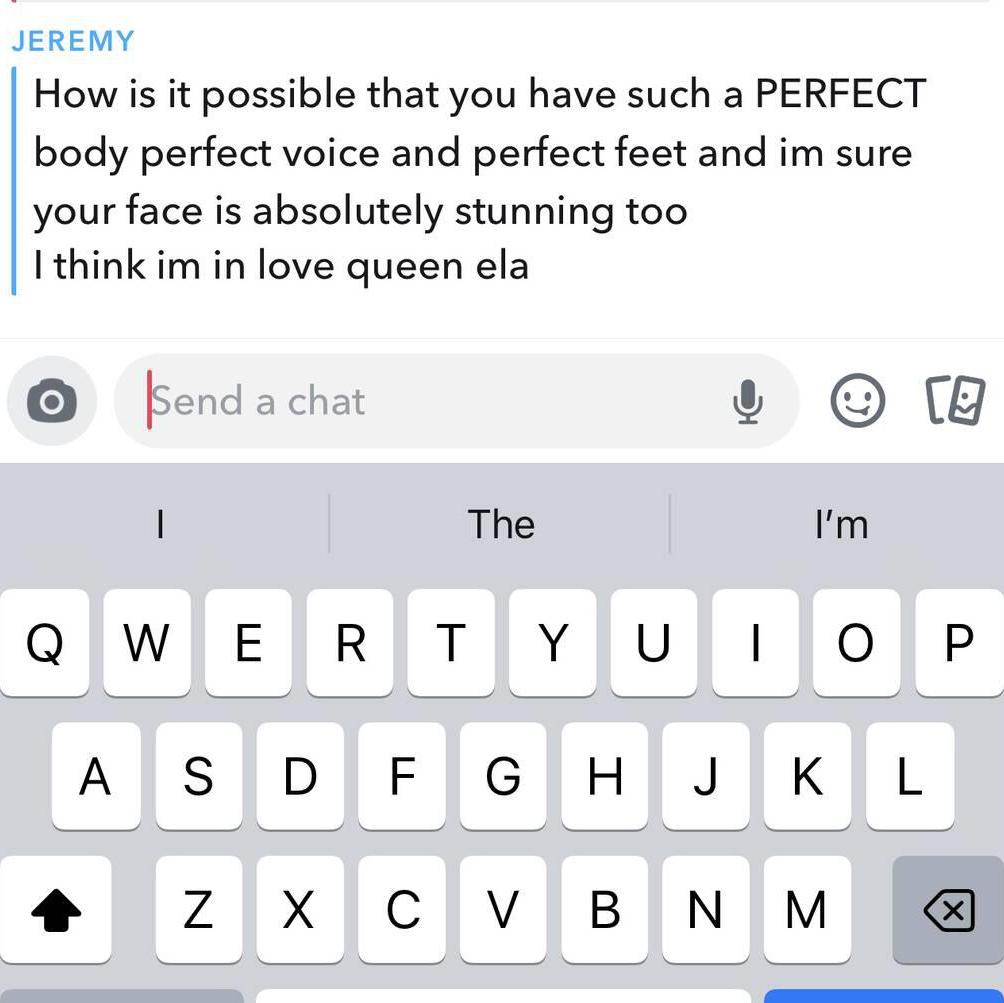The height and width of the screenshot is (1003, 1004).
Task: Open the emoji sticker picker
Action: [858, 401]
